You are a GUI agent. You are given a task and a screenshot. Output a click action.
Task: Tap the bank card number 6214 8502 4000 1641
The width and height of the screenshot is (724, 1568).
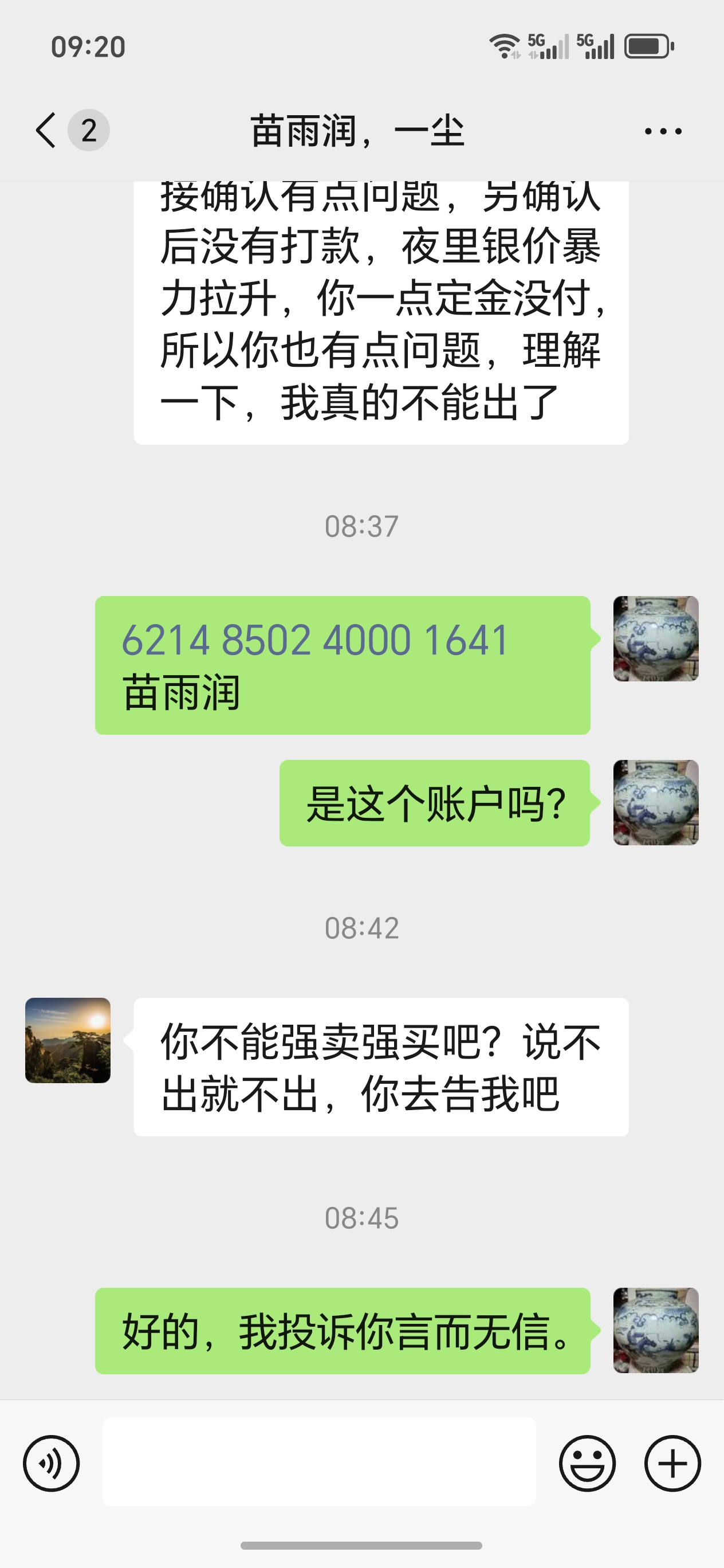click(x=314, y=640)
